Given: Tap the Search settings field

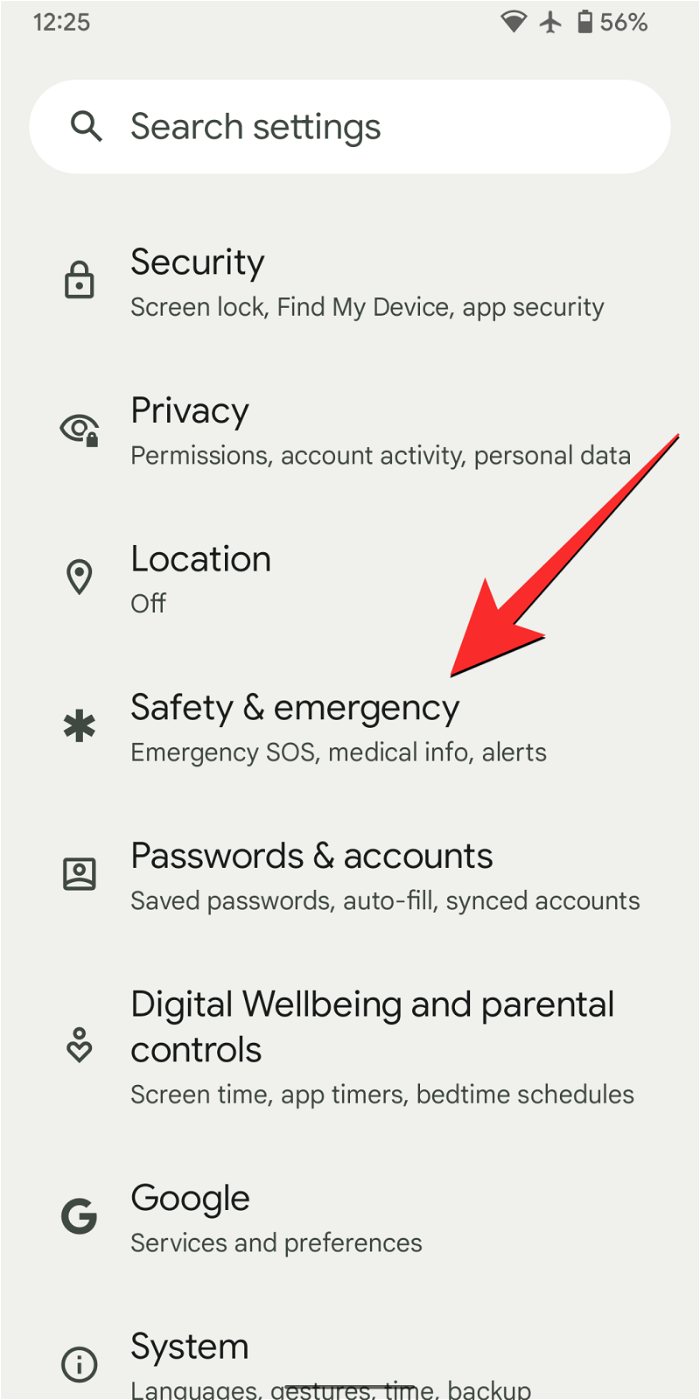Looking at the screenshot, I should [350, 127].
